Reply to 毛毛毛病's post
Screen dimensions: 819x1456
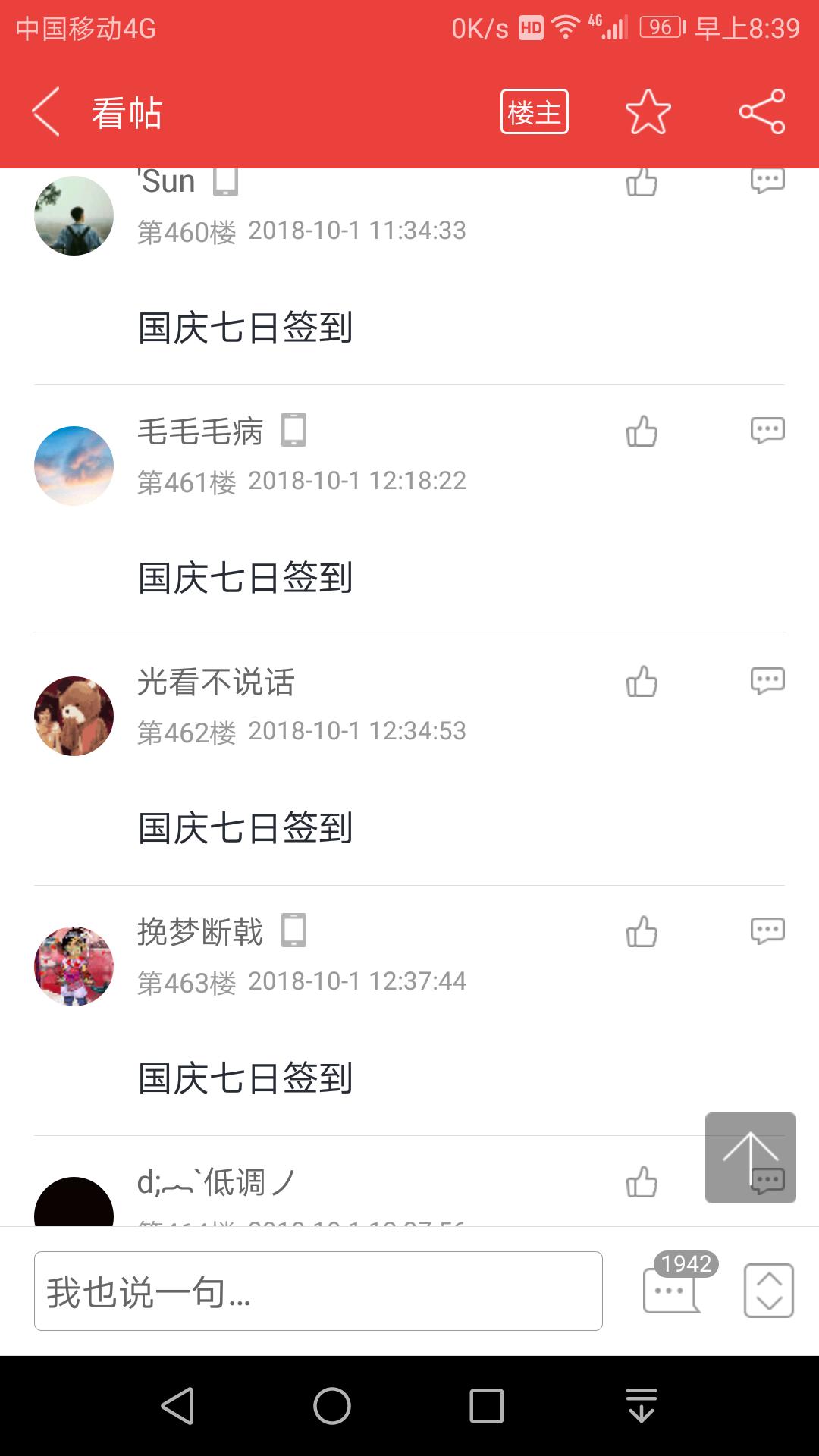767,431
